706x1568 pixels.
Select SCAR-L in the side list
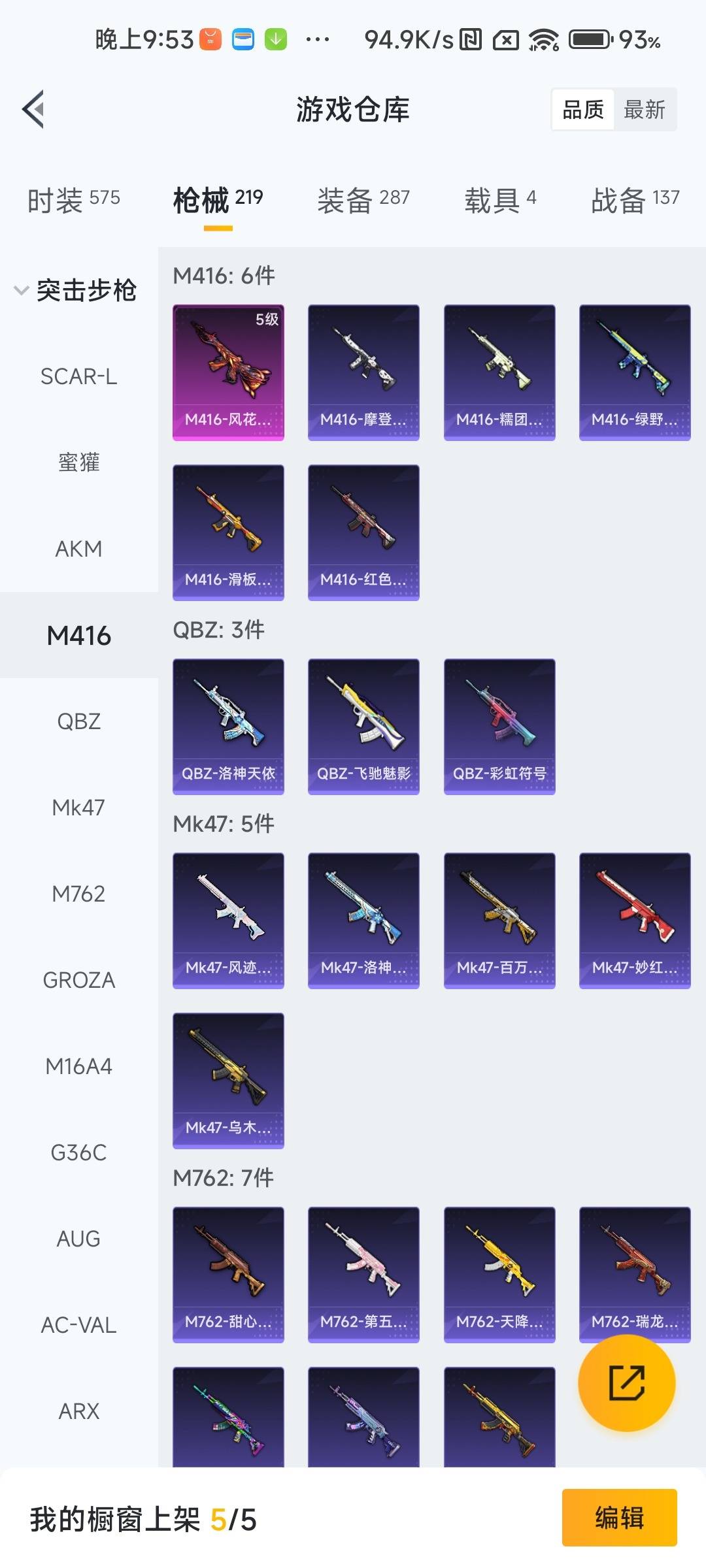click(78, 376)
